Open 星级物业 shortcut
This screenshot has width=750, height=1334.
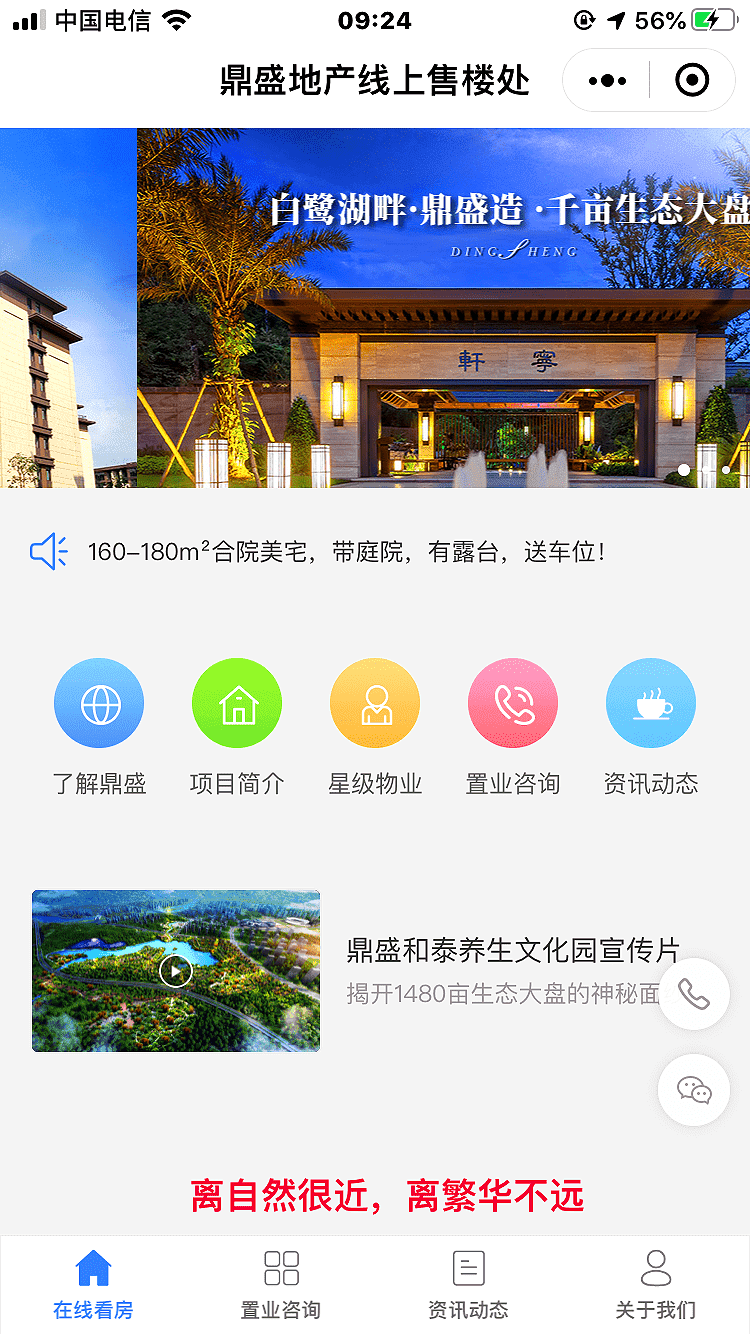pyautogui.click(x=375, y=704)
